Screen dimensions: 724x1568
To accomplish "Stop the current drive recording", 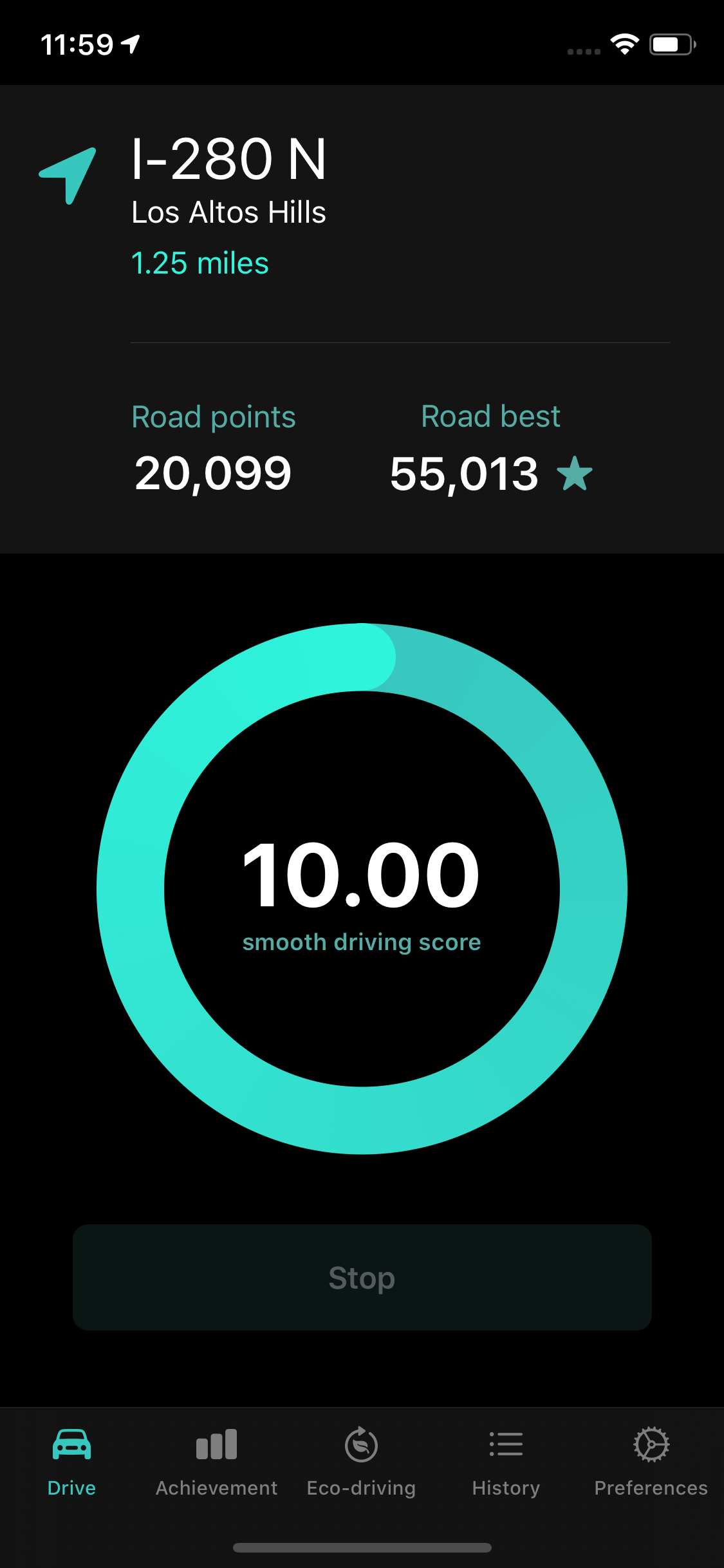I will coord(362,1277).
